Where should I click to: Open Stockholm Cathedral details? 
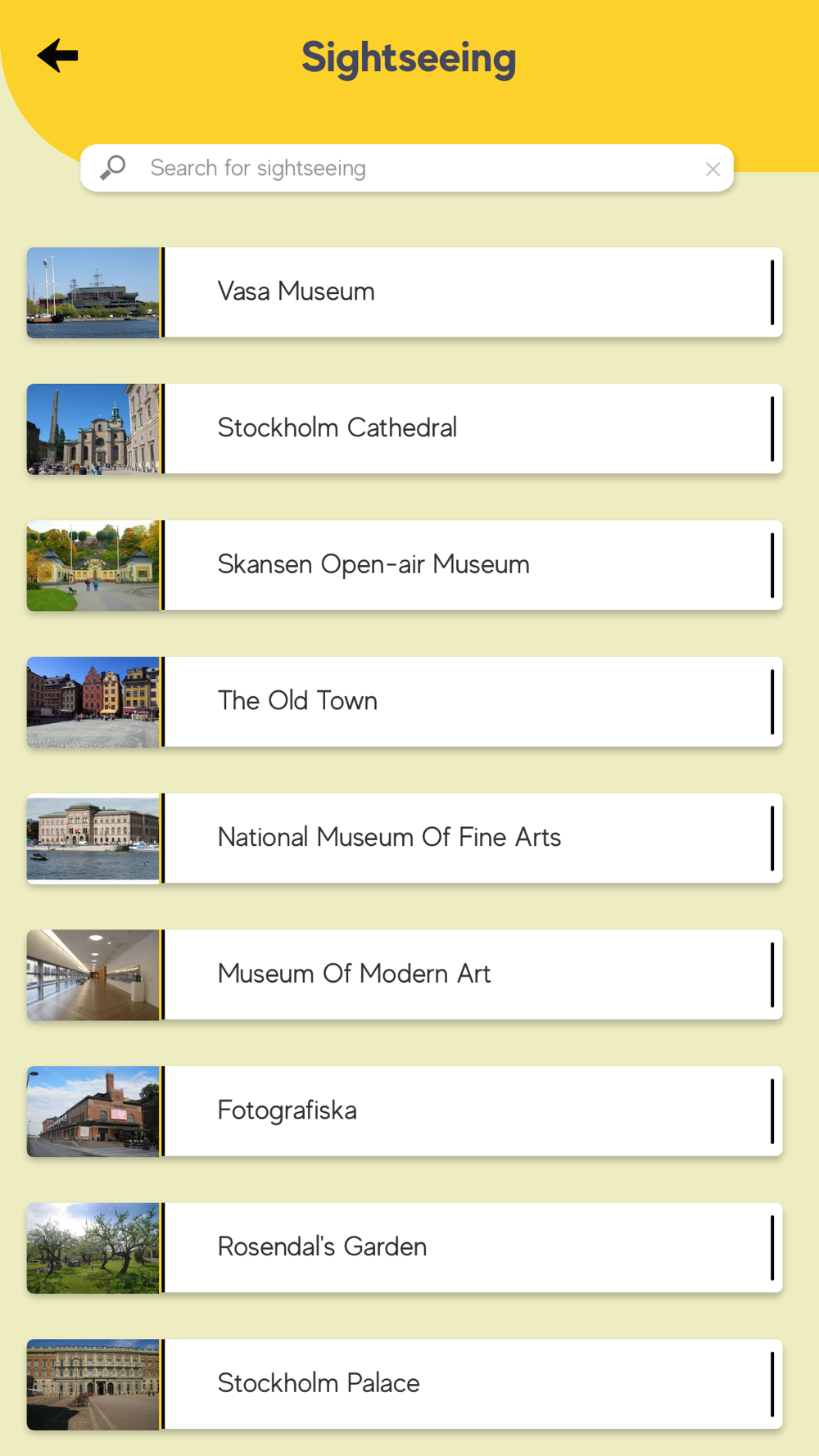[x=405, y=429]
